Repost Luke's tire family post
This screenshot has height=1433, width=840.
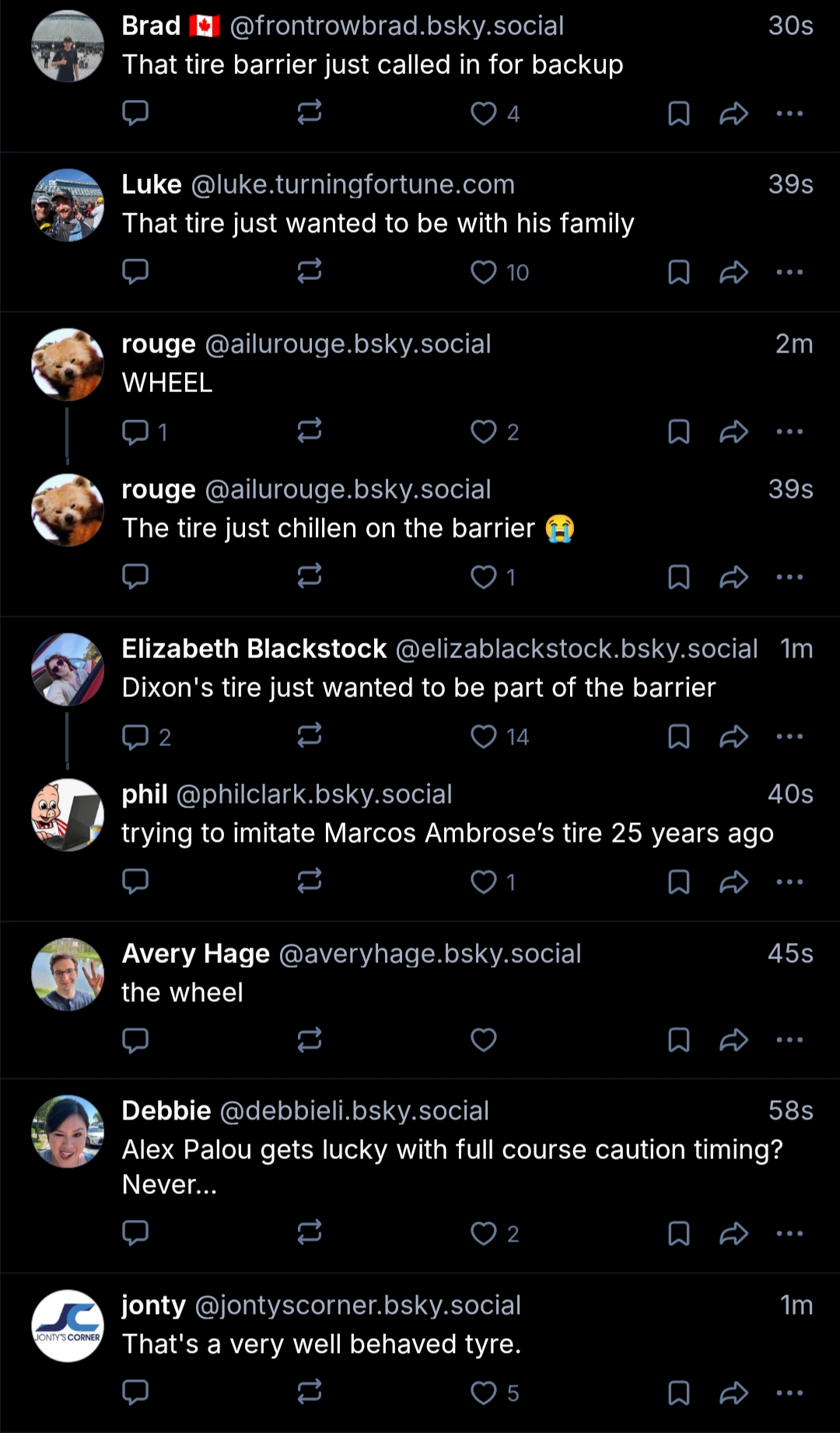tap(310, 272)
